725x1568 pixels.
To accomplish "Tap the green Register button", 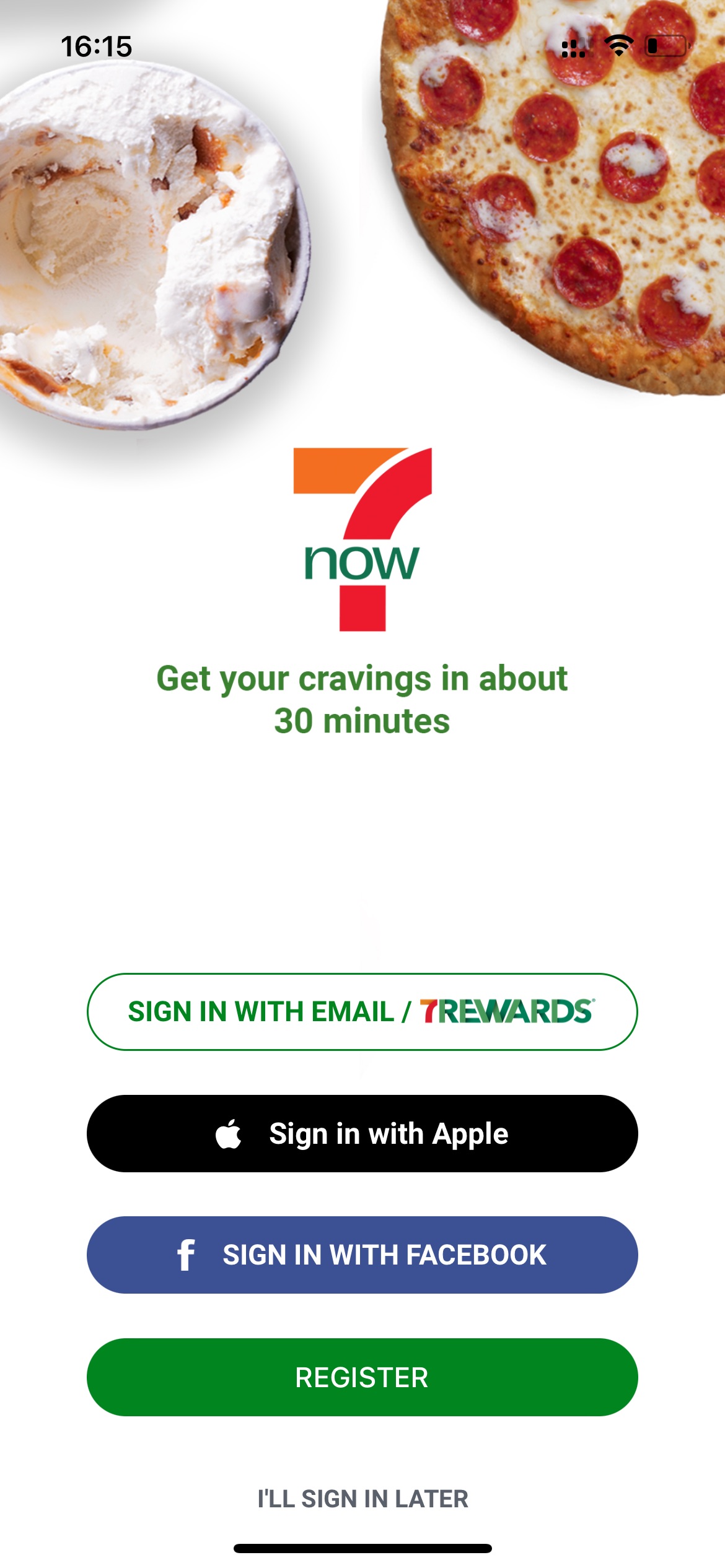I will pos(362,1377).
